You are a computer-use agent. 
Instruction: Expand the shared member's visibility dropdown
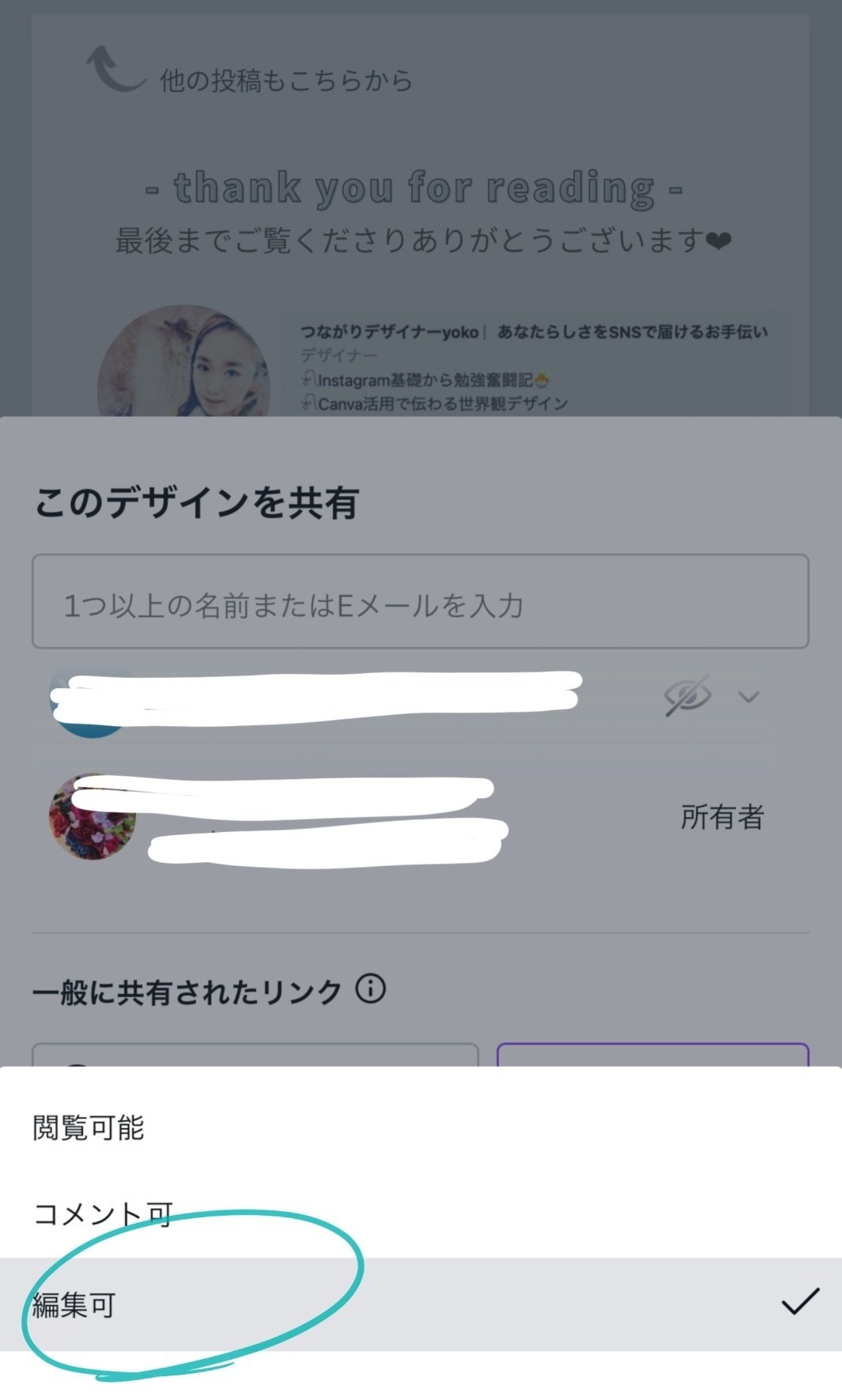(x=747, y=697)
